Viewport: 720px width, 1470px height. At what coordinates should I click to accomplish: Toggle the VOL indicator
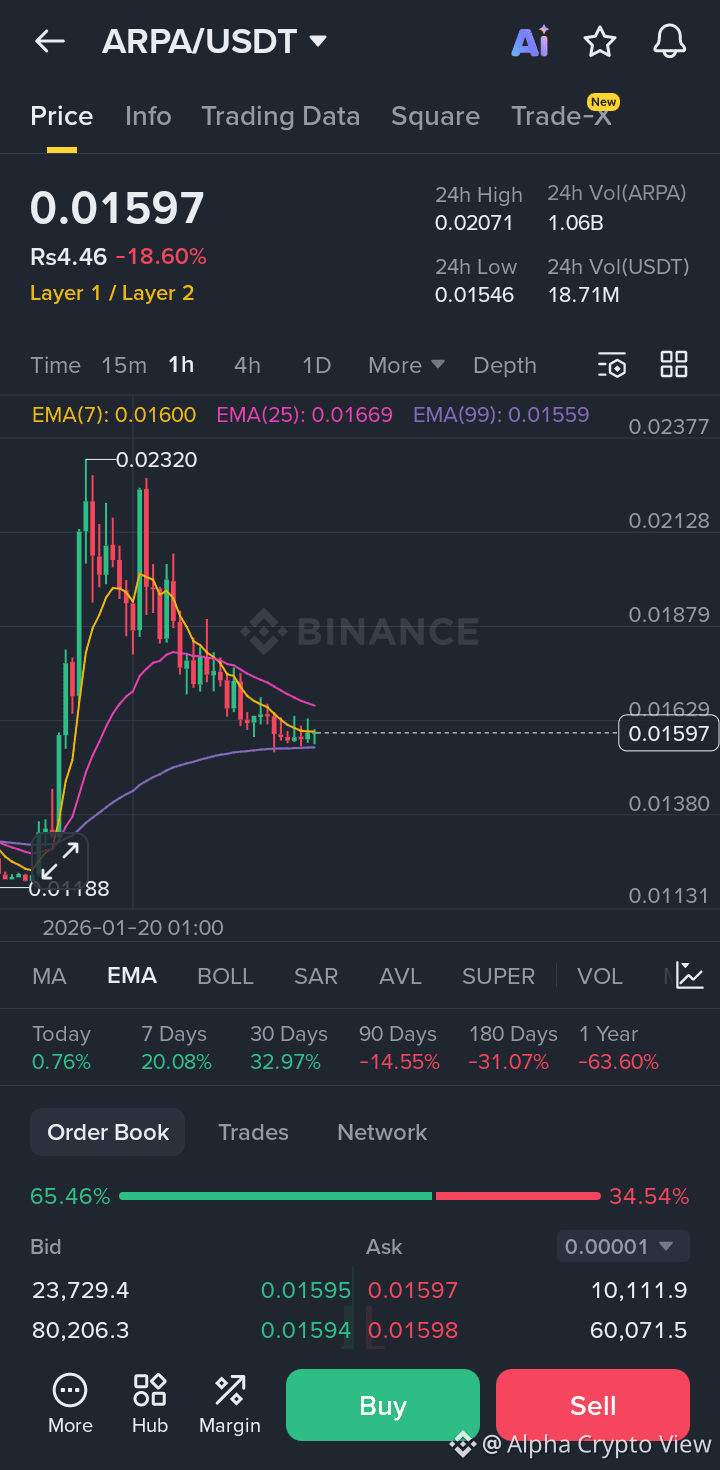click(599, 976)
